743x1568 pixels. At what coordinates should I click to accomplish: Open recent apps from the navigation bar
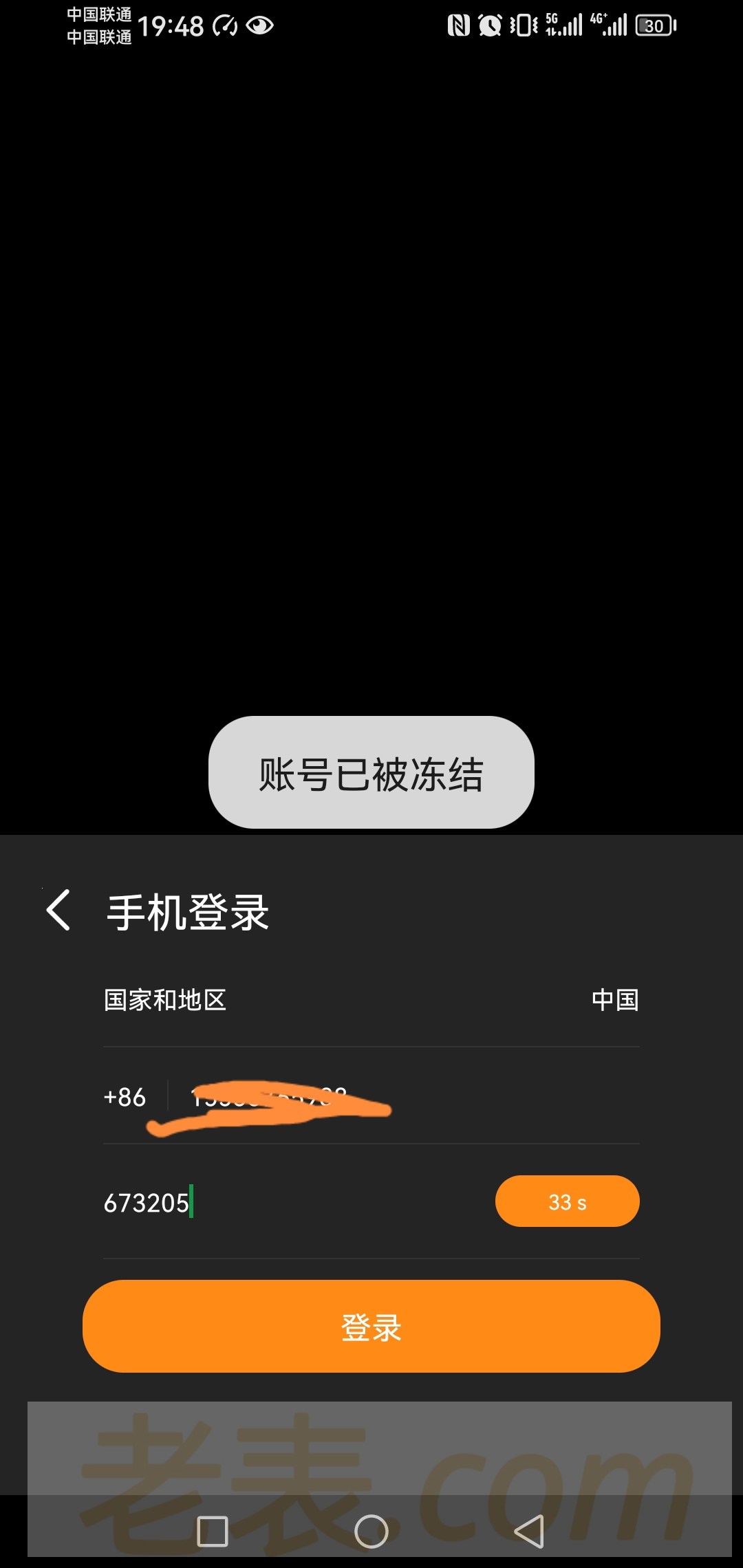[212, 1532]
